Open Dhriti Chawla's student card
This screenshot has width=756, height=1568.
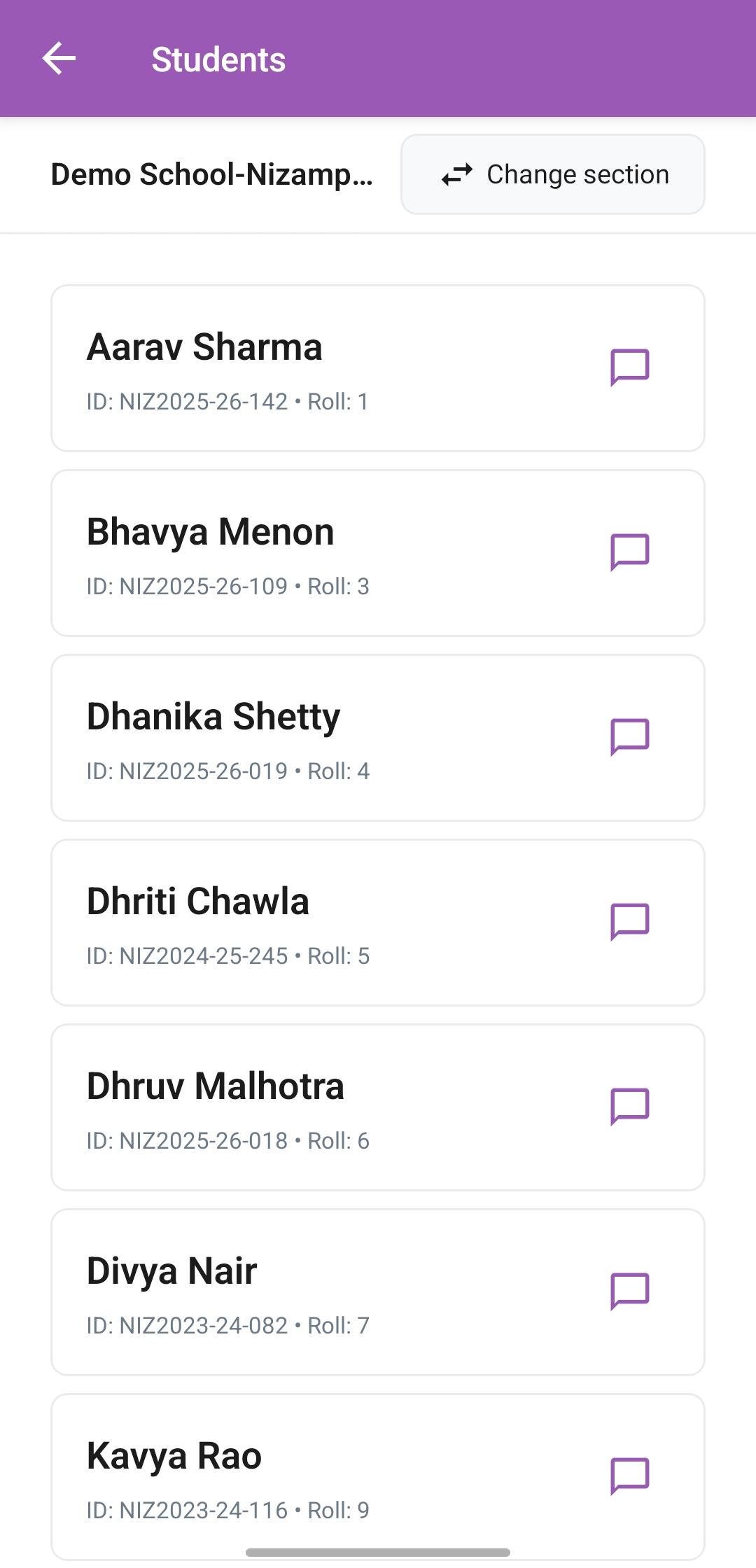(315, 923)
